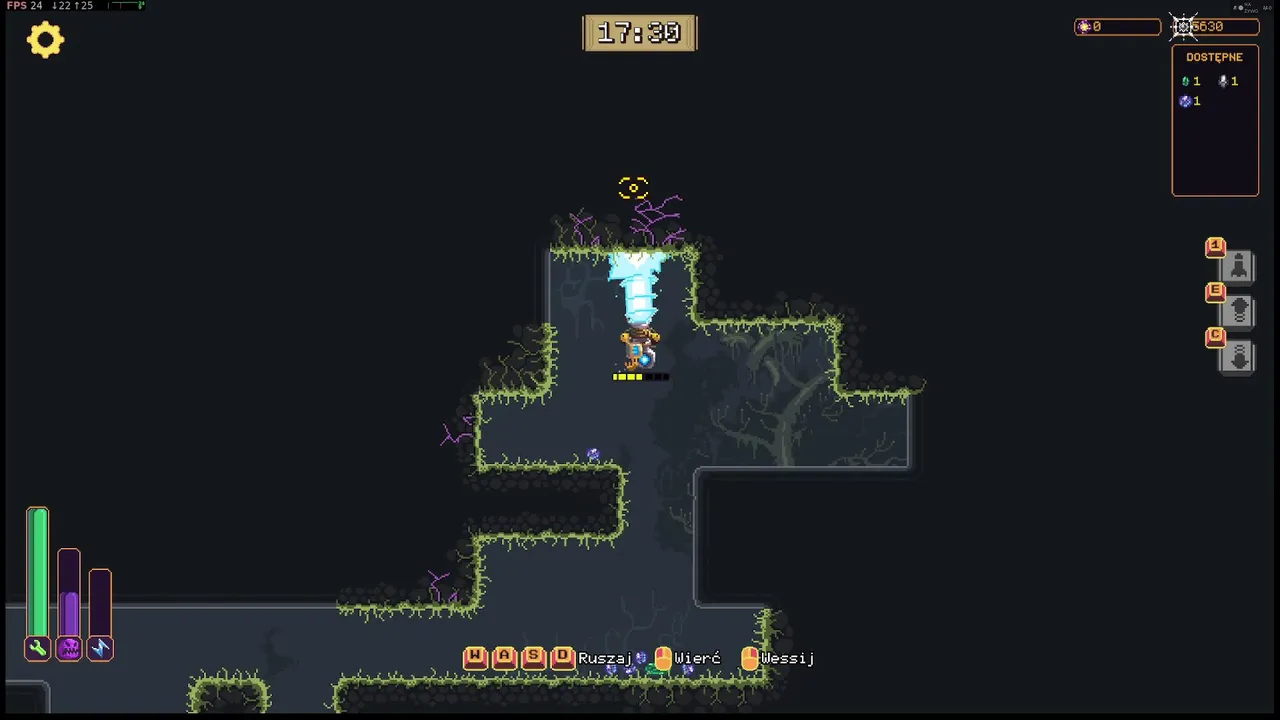Activate the rocket ability on slot 1
This screenshot has height=720, width=1280.
click(x=1238, y=266)
